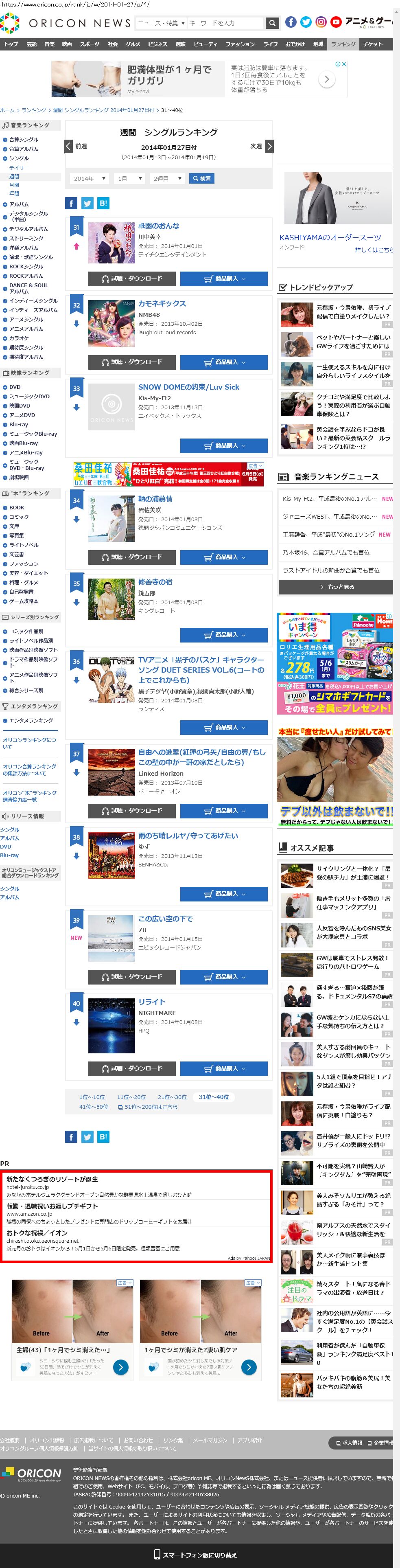Image resolution: width=400 pixels, height=1568 pixels.
Task: Open 10位 range page link 1位〜10位
Action: (92, 1097)
